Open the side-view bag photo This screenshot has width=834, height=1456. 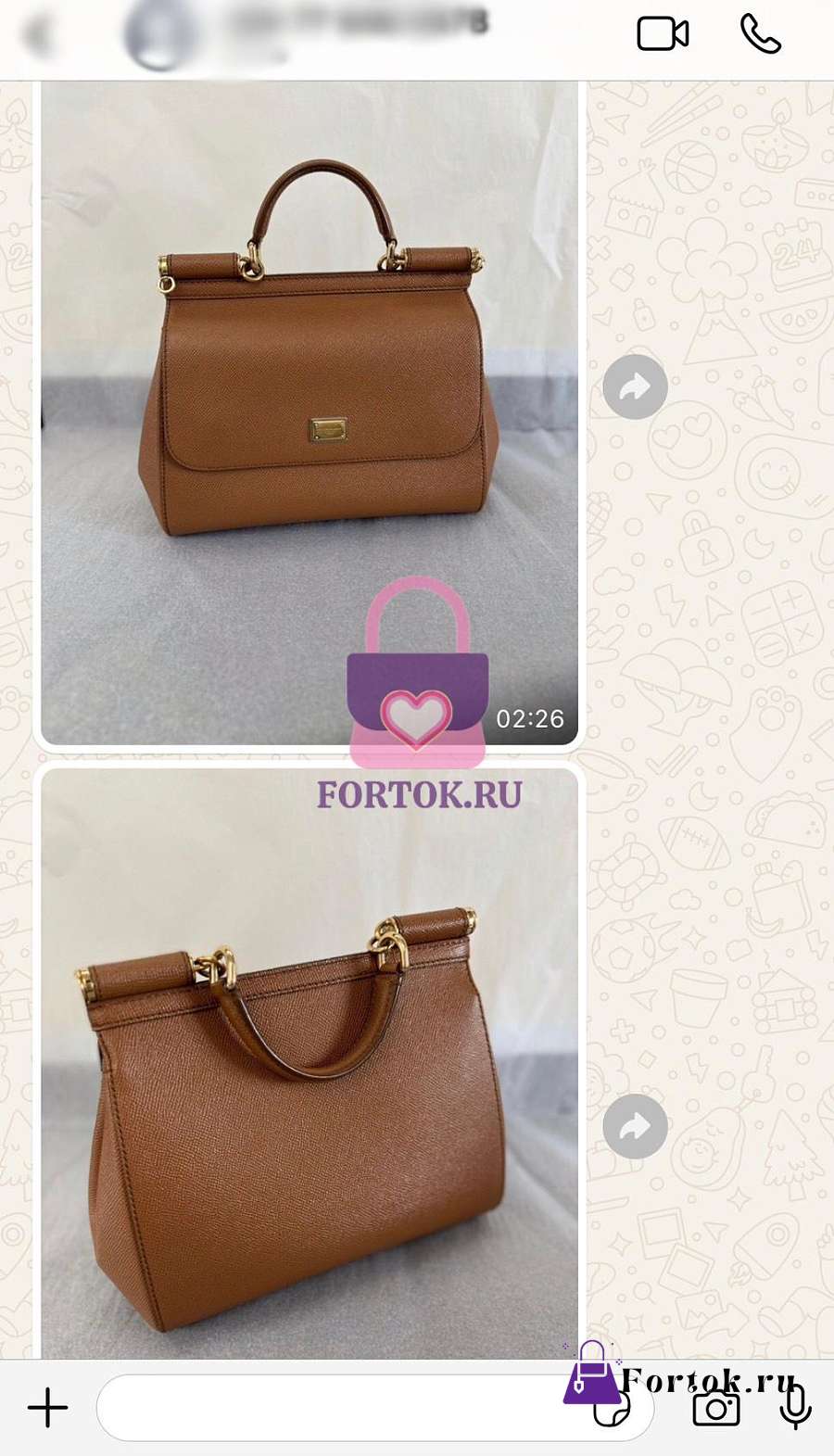coord(310,1063)
